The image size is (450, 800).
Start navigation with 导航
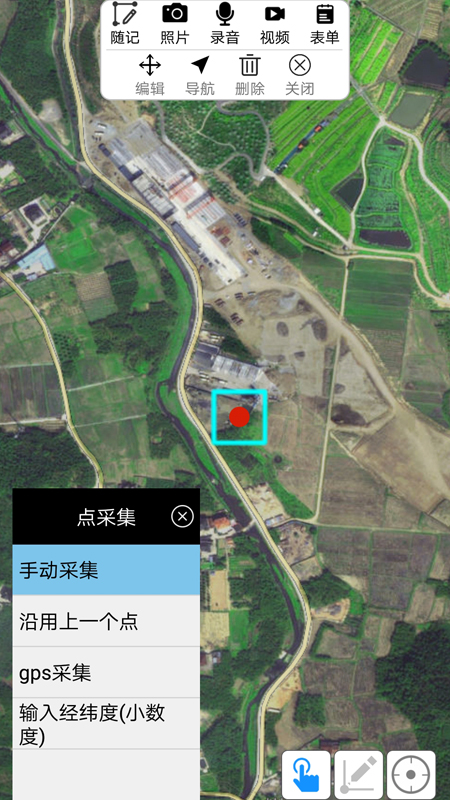pos(200,76)
